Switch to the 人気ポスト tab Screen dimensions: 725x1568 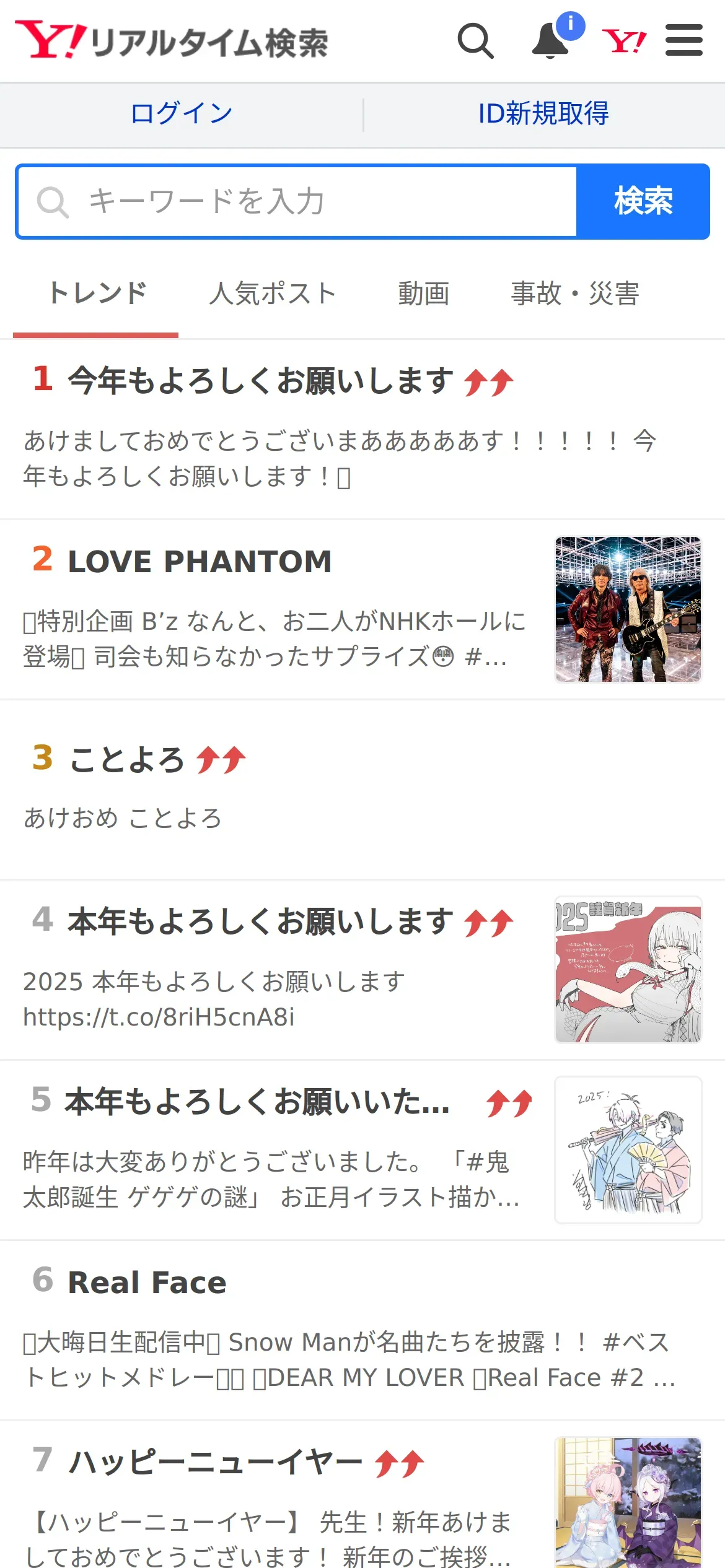[273, 294]
